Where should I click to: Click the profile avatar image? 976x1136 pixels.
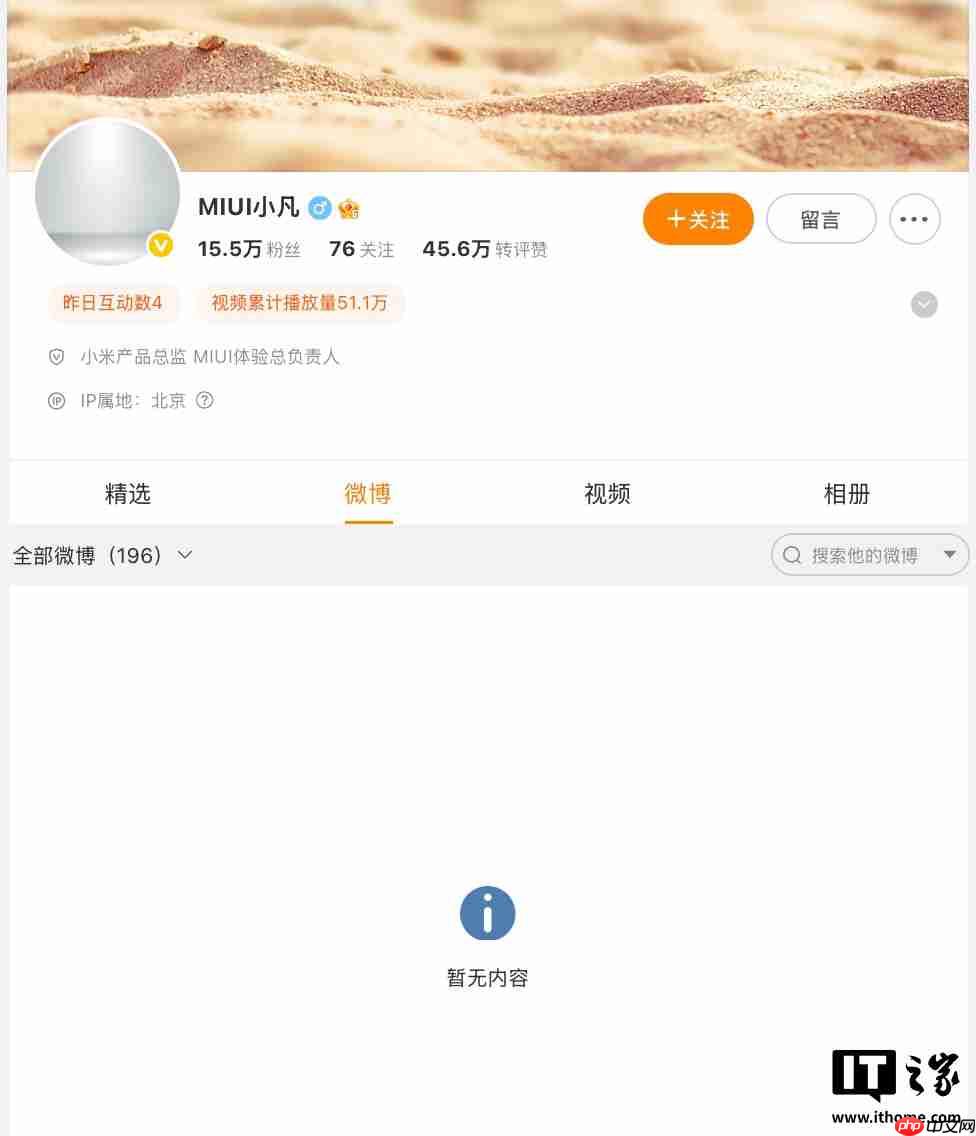click(x=107, y=193)
